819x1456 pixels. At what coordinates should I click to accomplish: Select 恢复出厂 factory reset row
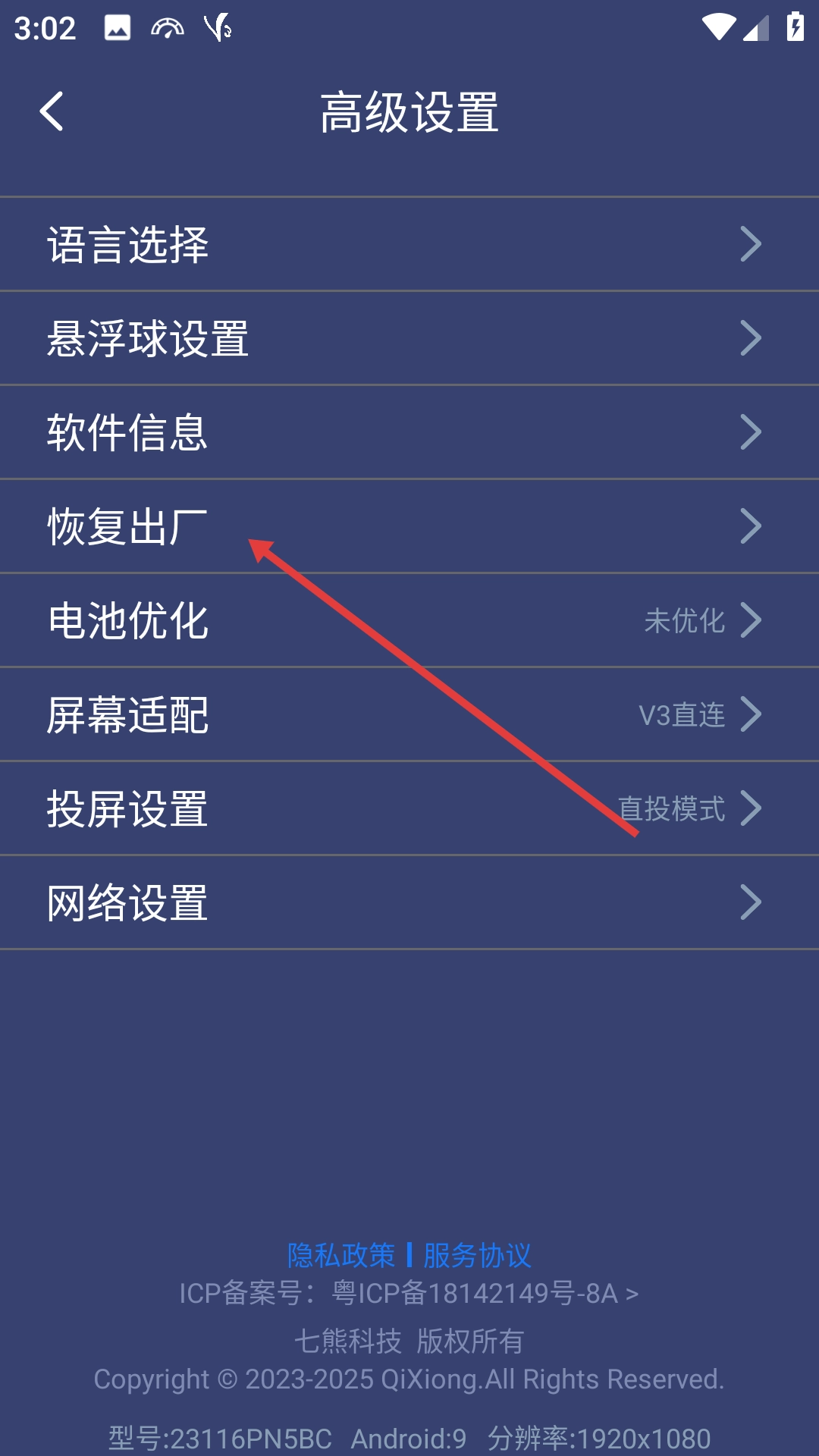409,526
